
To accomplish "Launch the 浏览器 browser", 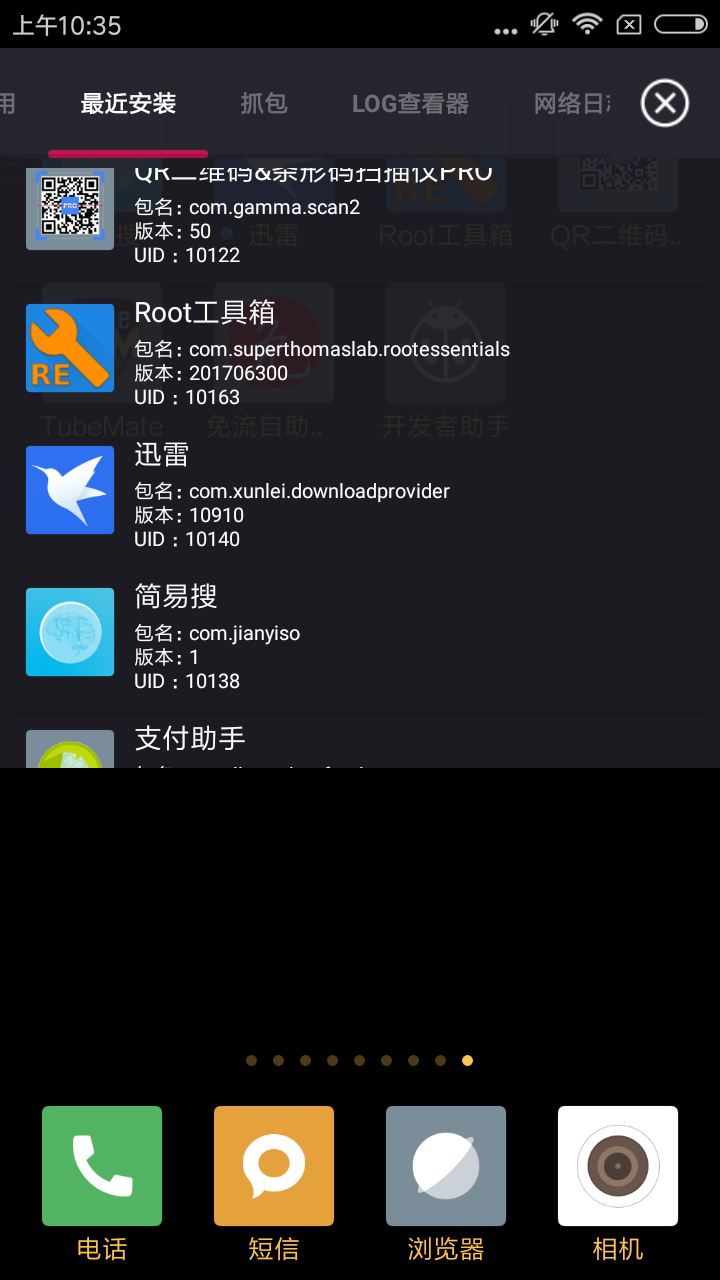I will coord(446,1166).
